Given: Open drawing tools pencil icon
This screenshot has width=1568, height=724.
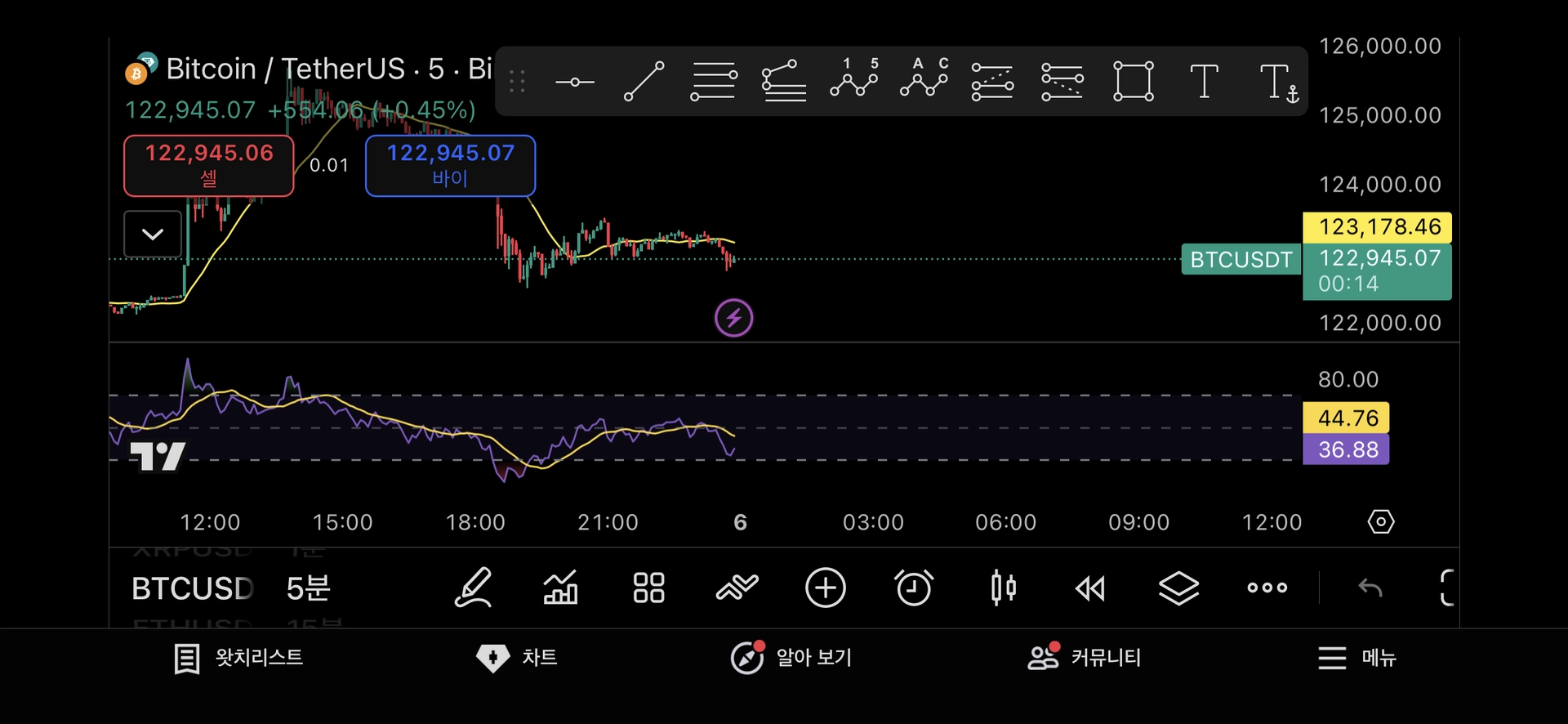Looking at the screenshot, I should pyautogui.click(x=473, y=588).
